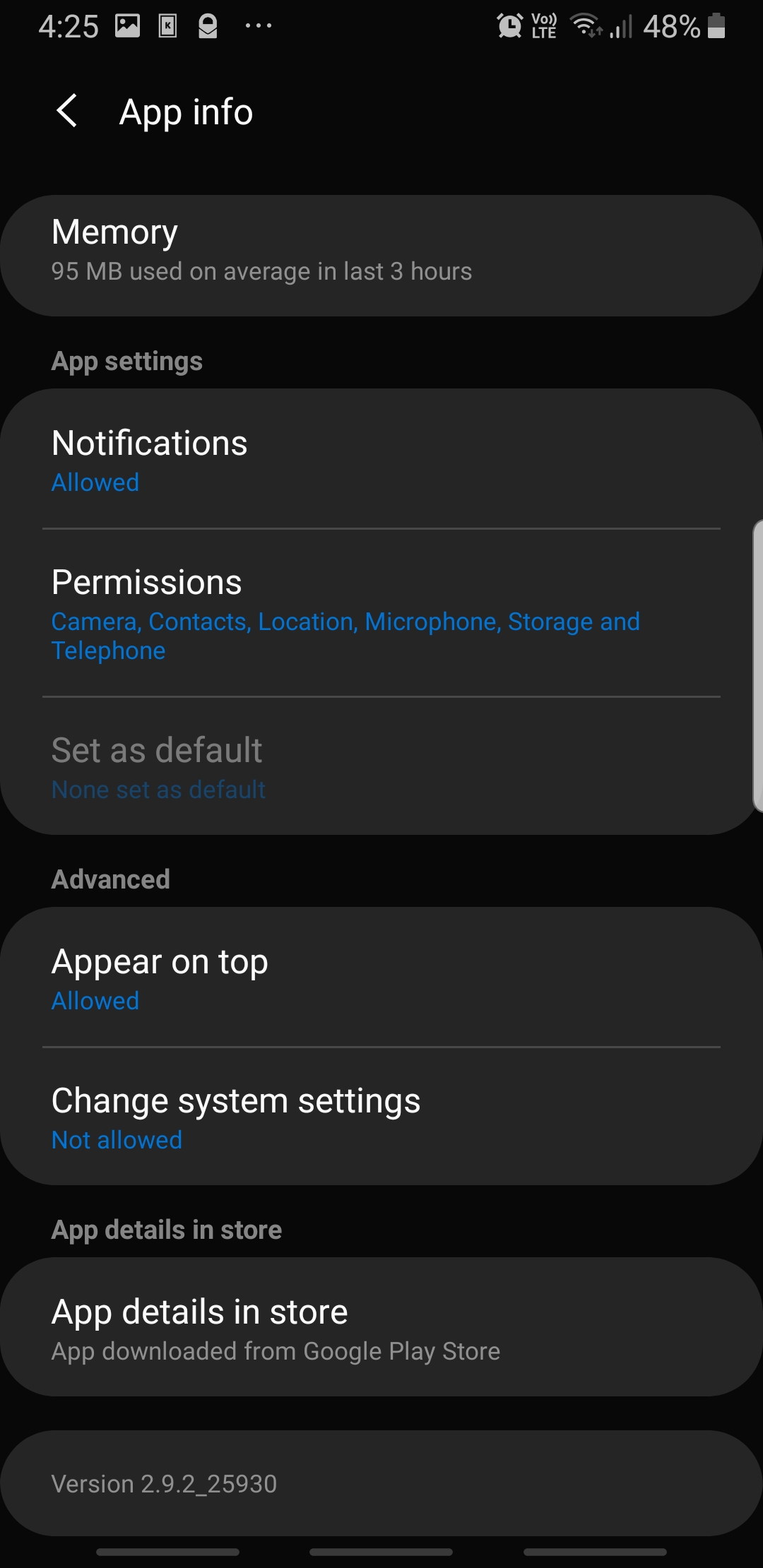
Task: Open App details in store
Action: pos(381,1326)
